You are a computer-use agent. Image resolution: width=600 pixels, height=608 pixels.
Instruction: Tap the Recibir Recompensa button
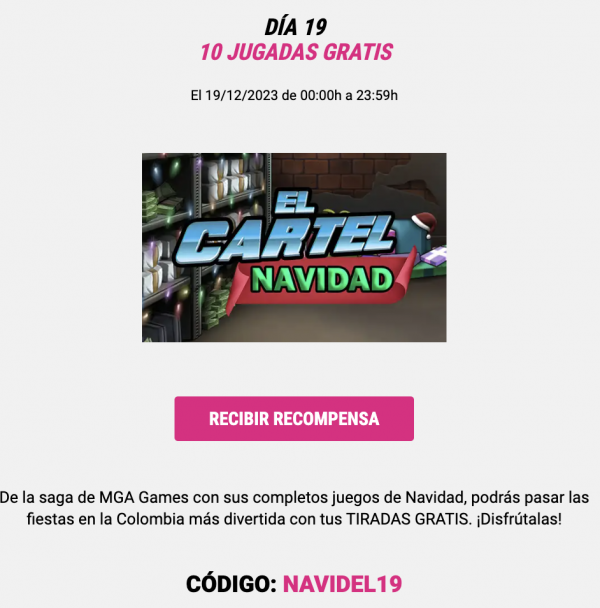pos(294,419)
